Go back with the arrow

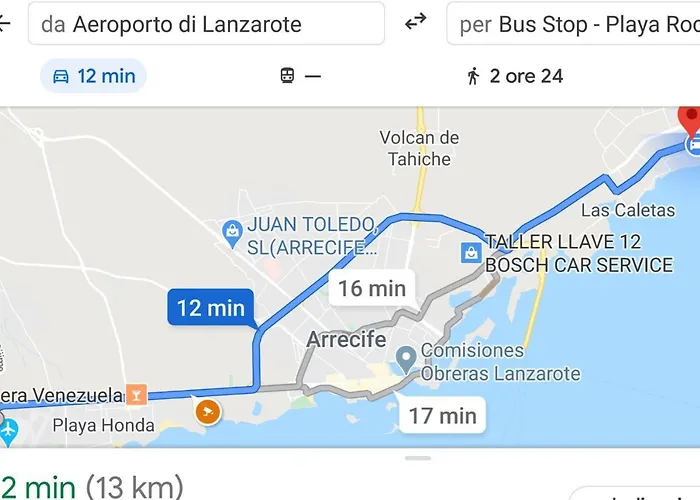point(5,23)
